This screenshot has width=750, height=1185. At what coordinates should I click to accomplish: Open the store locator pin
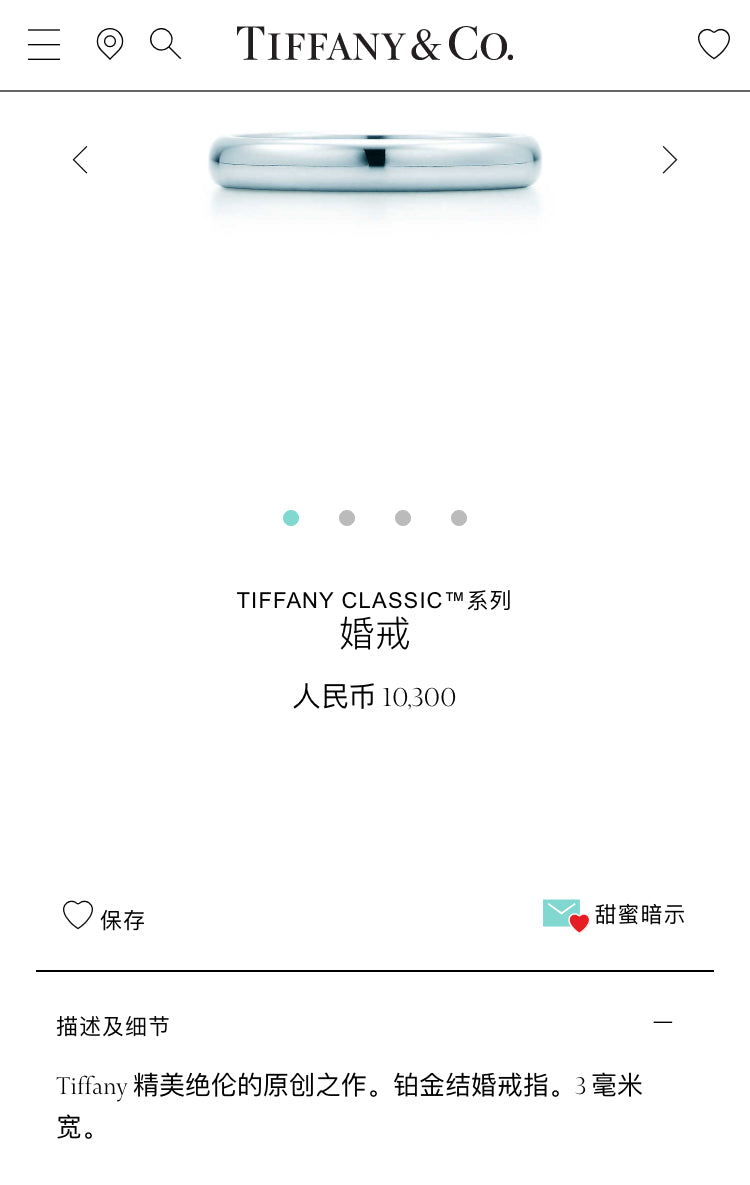109,44
